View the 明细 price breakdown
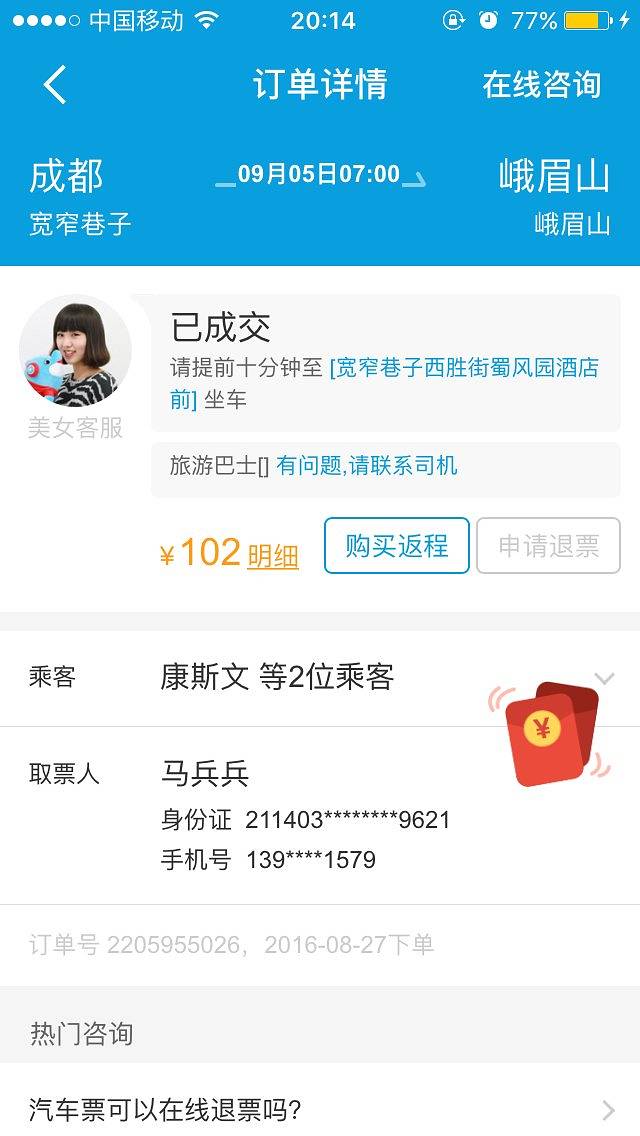This screenshot has height=1136, width=640. point(273,557)
